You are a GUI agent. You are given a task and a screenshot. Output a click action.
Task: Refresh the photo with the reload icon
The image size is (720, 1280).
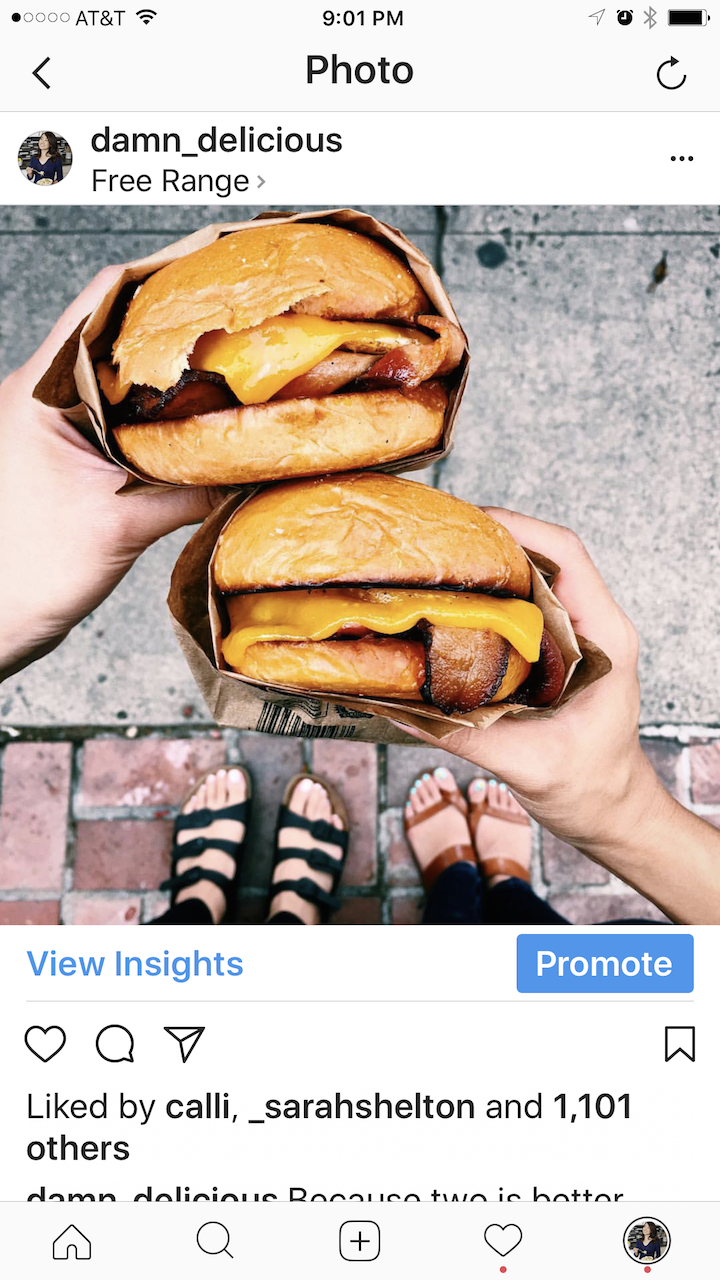pyautogui.click(x=671, y=72)
